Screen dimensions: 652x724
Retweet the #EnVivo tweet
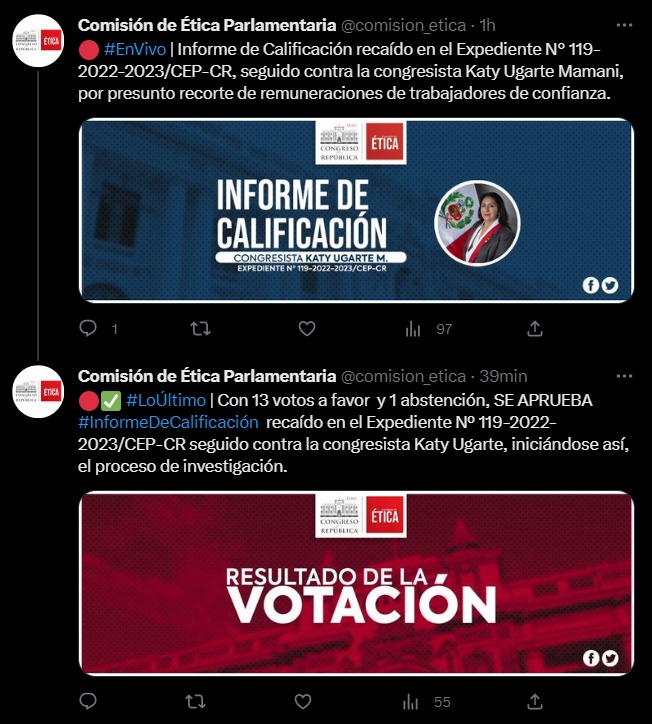(200, 328)
